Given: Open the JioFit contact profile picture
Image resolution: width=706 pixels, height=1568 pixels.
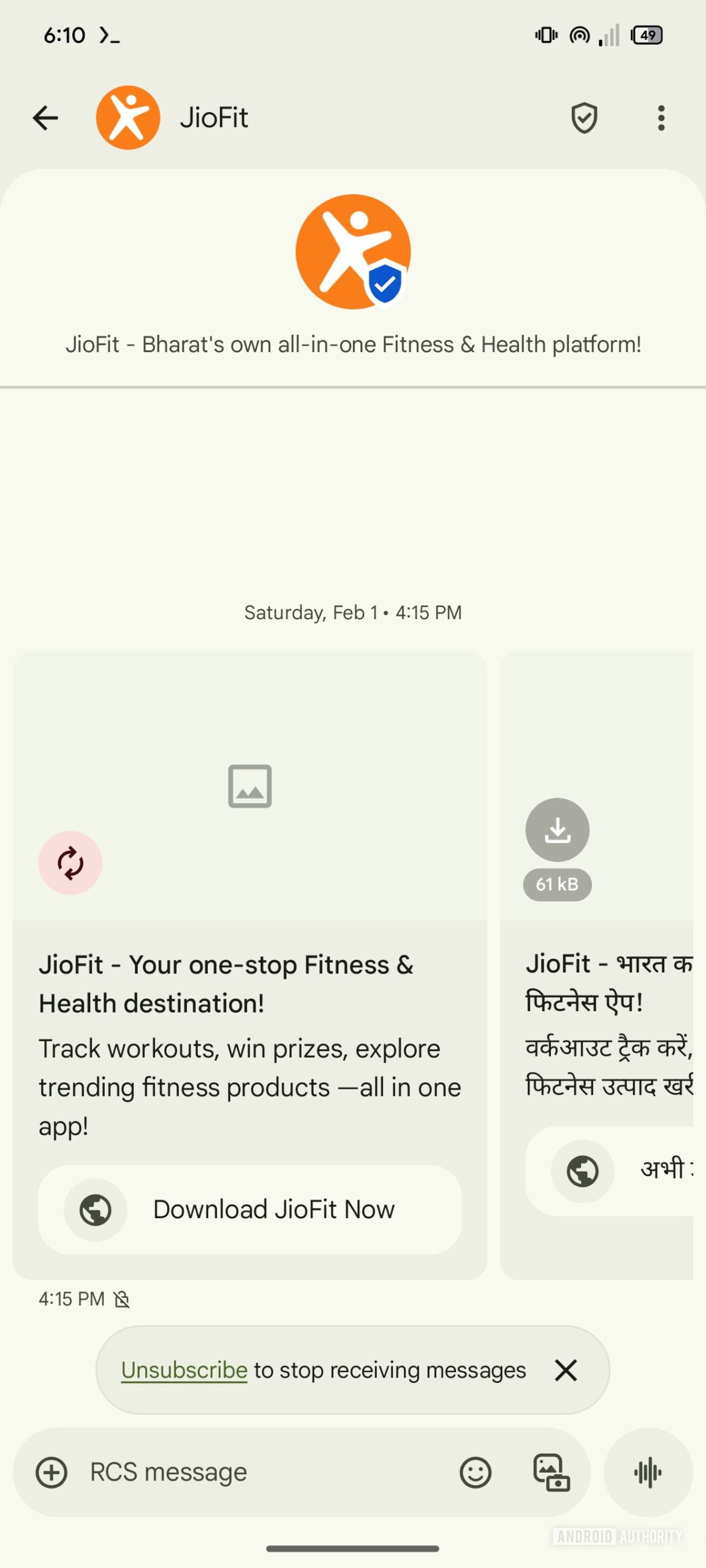Looking at the screenshot, I should click(128, 118).
